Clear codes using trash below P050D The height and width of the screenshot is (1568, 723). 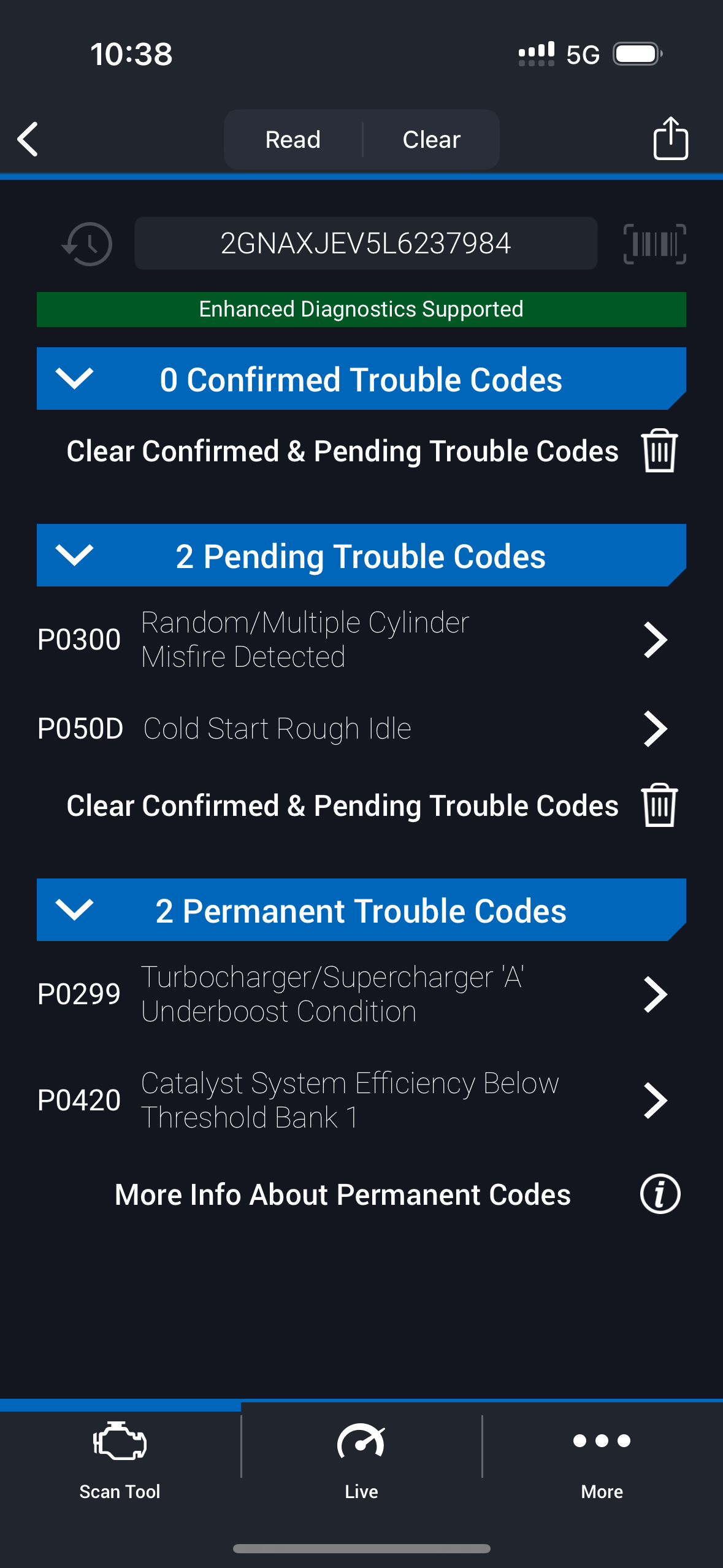659,805
